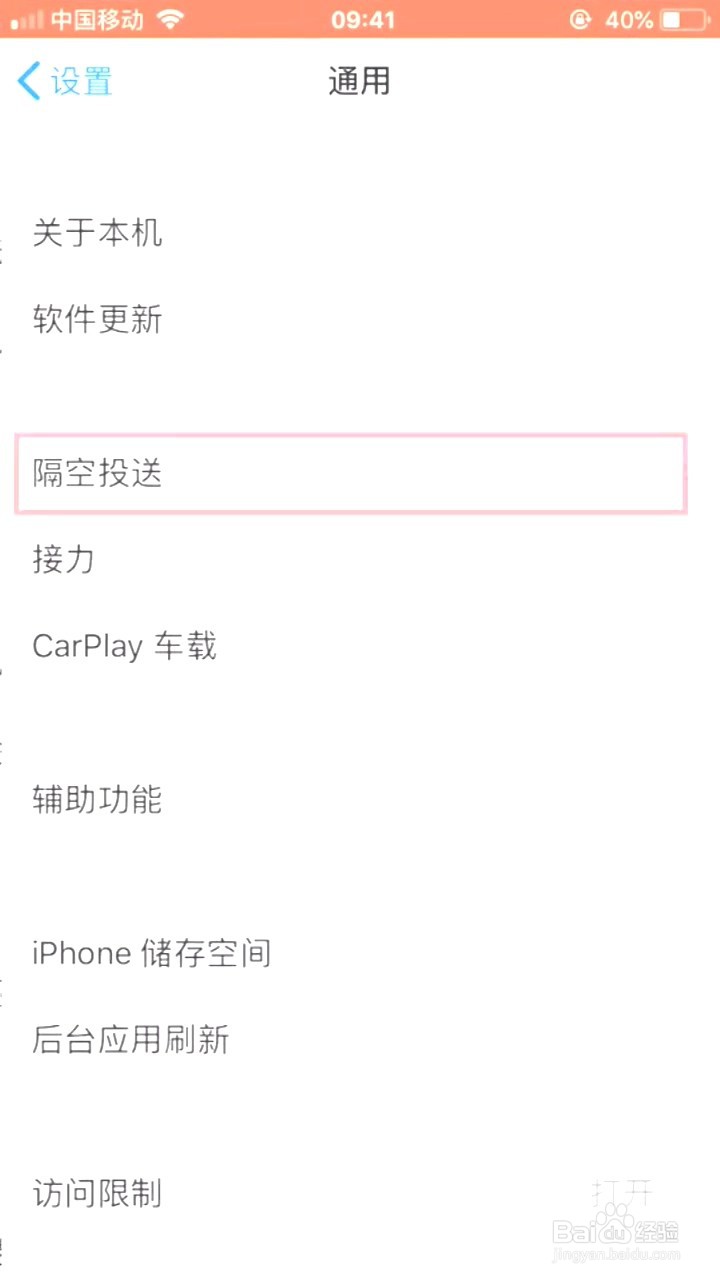Viewport: 720px width, 1280px height.
Task: Tap the 中国移动 carrier label
Action: coord(100,18)
